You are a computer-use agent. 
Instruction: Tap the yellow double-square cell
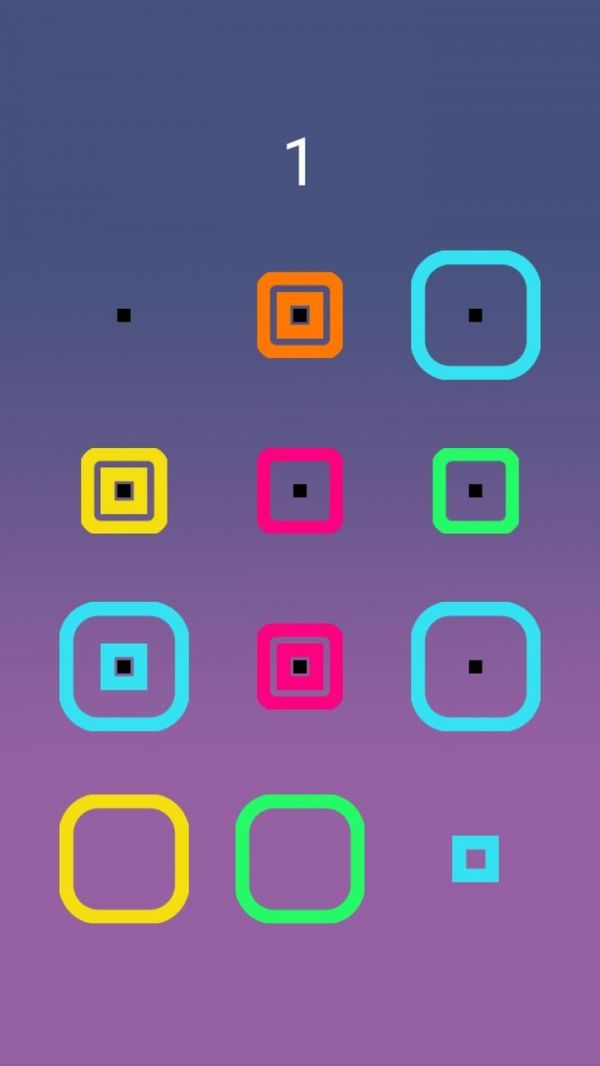coord(124,491)
